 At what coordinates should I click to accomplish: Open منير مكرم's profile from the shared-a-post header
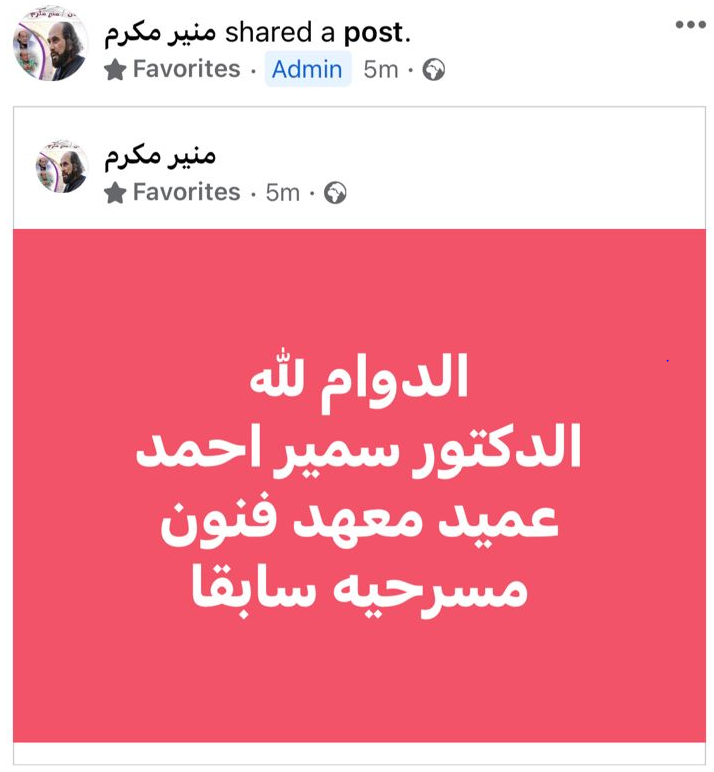tap(161, 33)
